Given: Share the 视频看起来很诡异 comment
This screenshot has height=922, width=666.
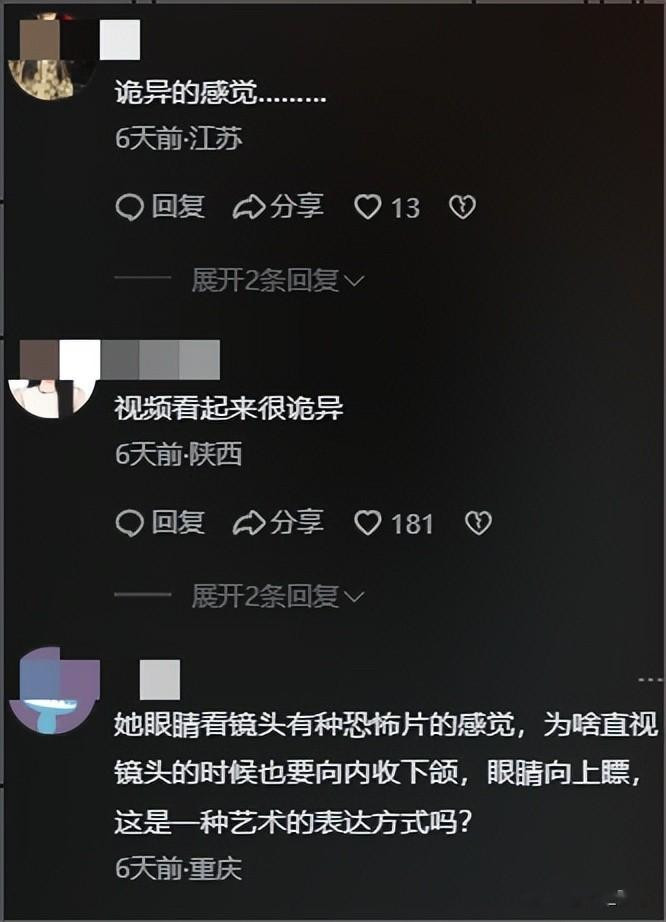Looking at the screenshot, I should coord(278,522).
